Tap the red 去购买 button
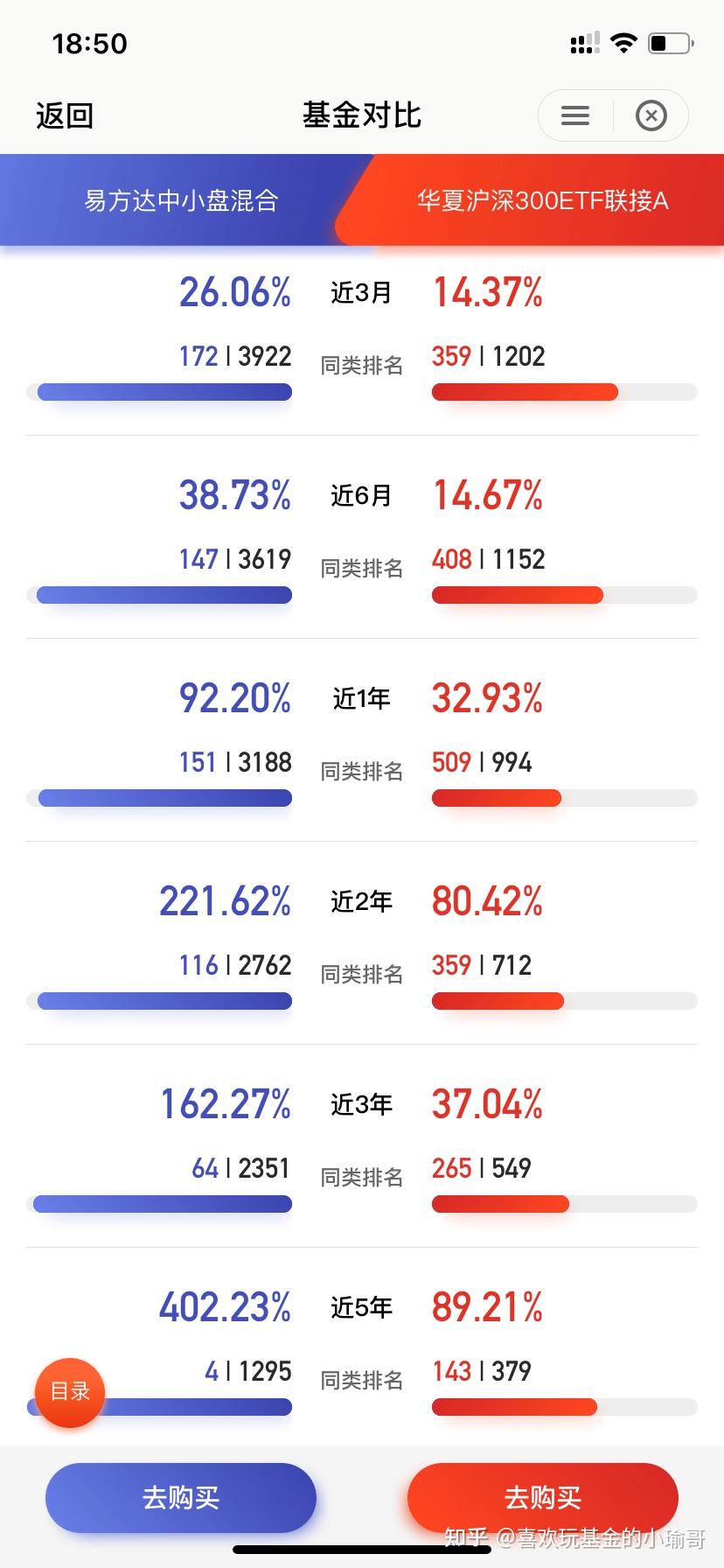Image resolution: width=724 pixels, height=1568 pixels. (543, 1497)
